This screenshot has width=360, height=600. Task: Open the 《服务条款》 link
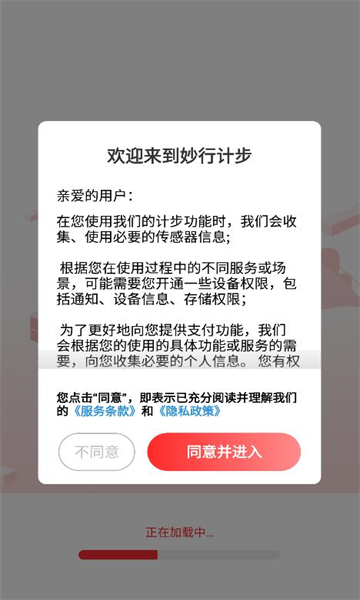tap(104, 411)
